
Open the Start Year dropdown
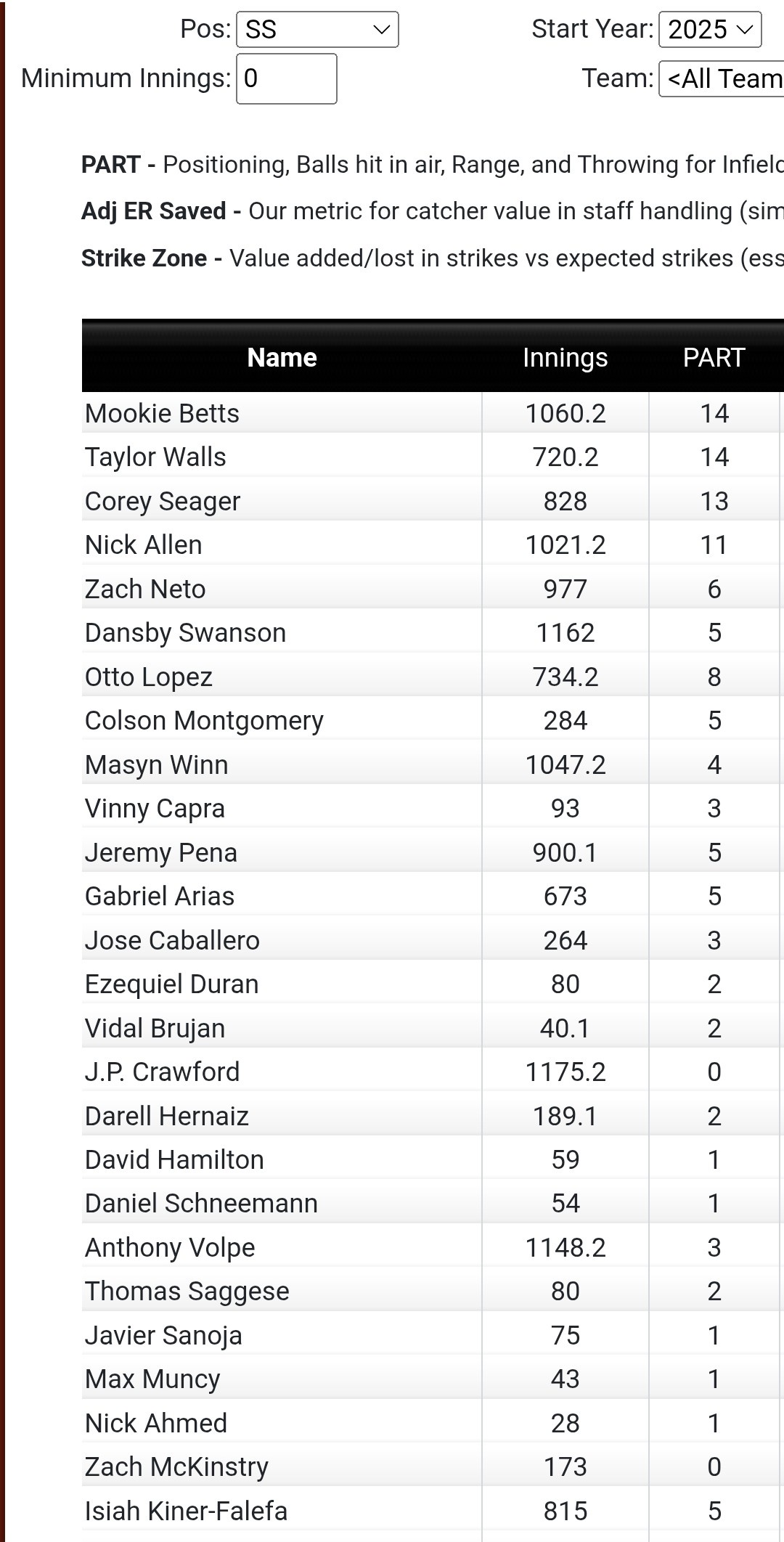[x=710, y=30]
